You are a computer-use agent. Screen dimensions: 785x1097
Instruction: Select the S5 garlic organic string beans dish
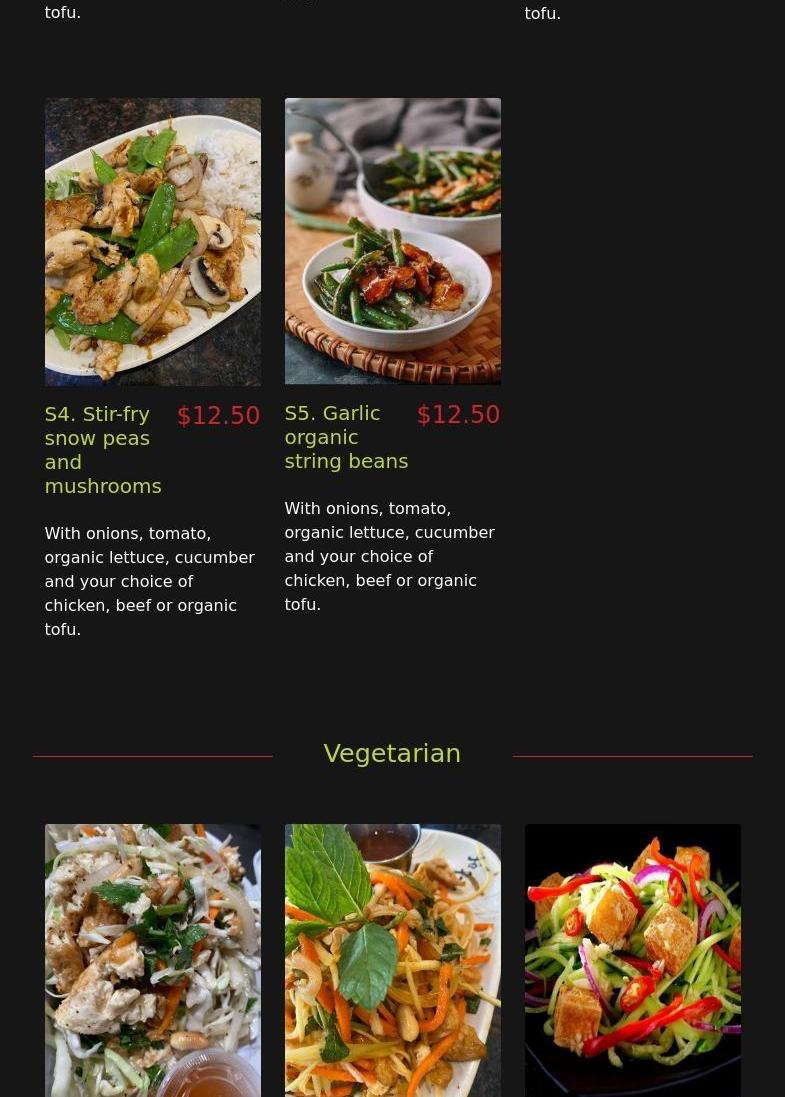click(x=392, y=241)
